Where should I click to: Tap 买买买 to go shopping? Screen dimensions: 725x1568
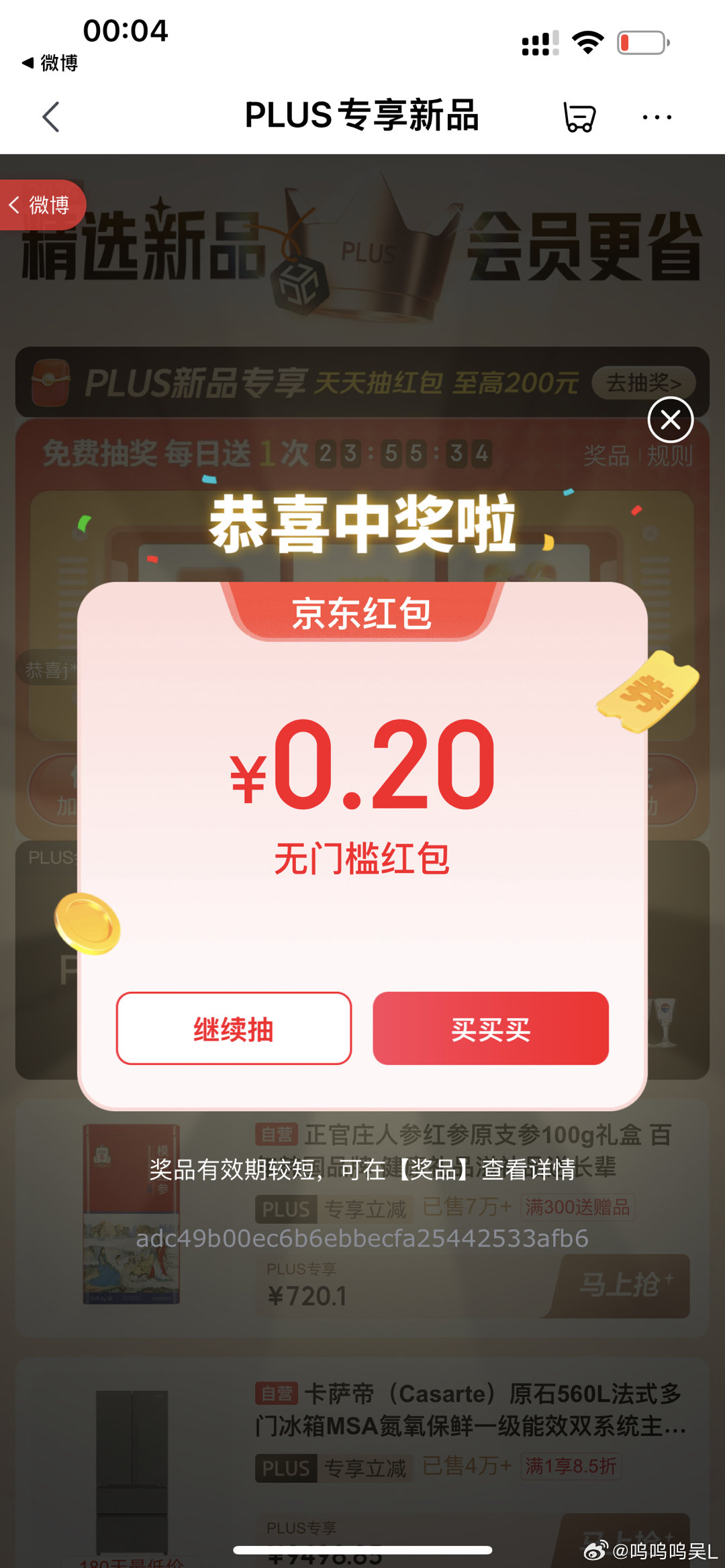(491, 1028)
